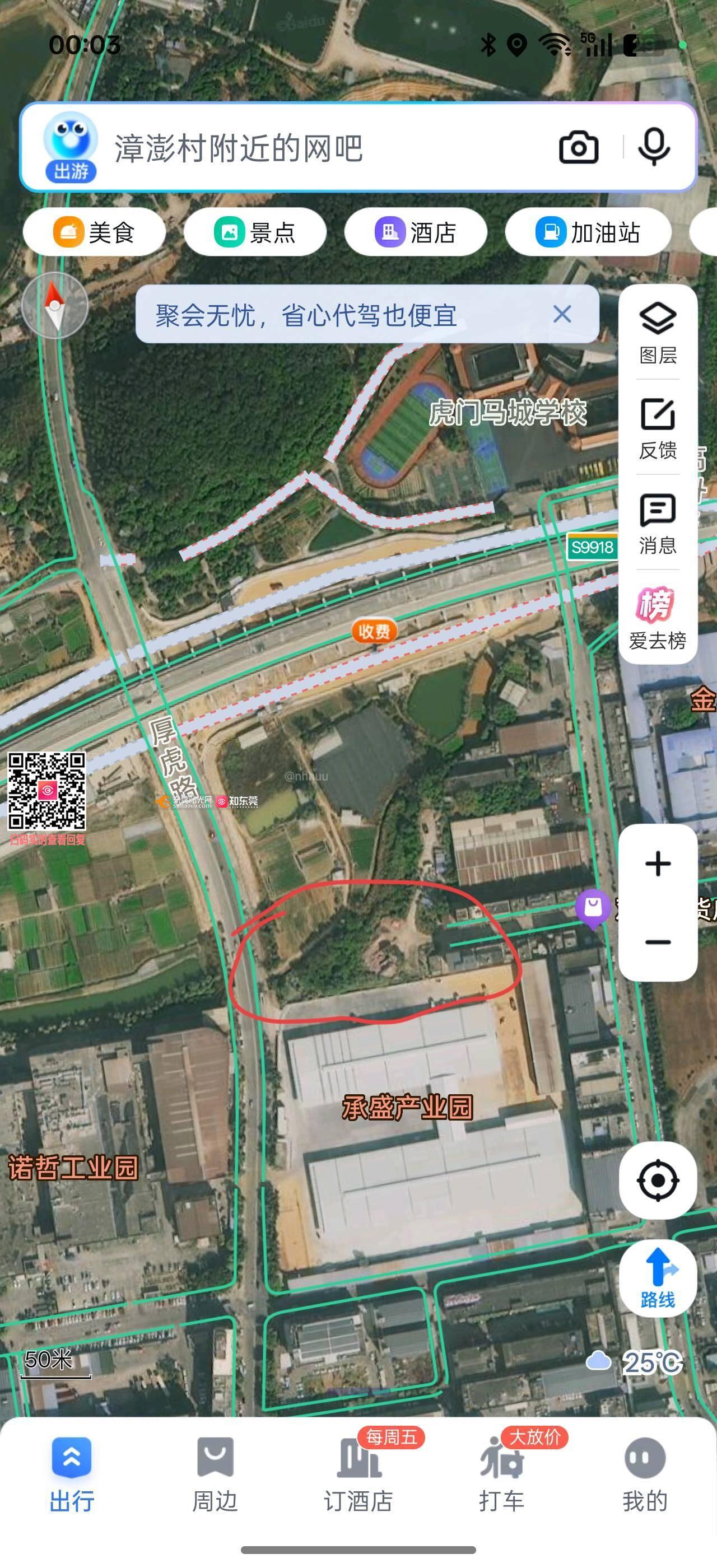Image resolution: width=717 pixels, height=1568 pixels.
Task: Select the 景点 category chip
Action: click(x=255, y=232)
